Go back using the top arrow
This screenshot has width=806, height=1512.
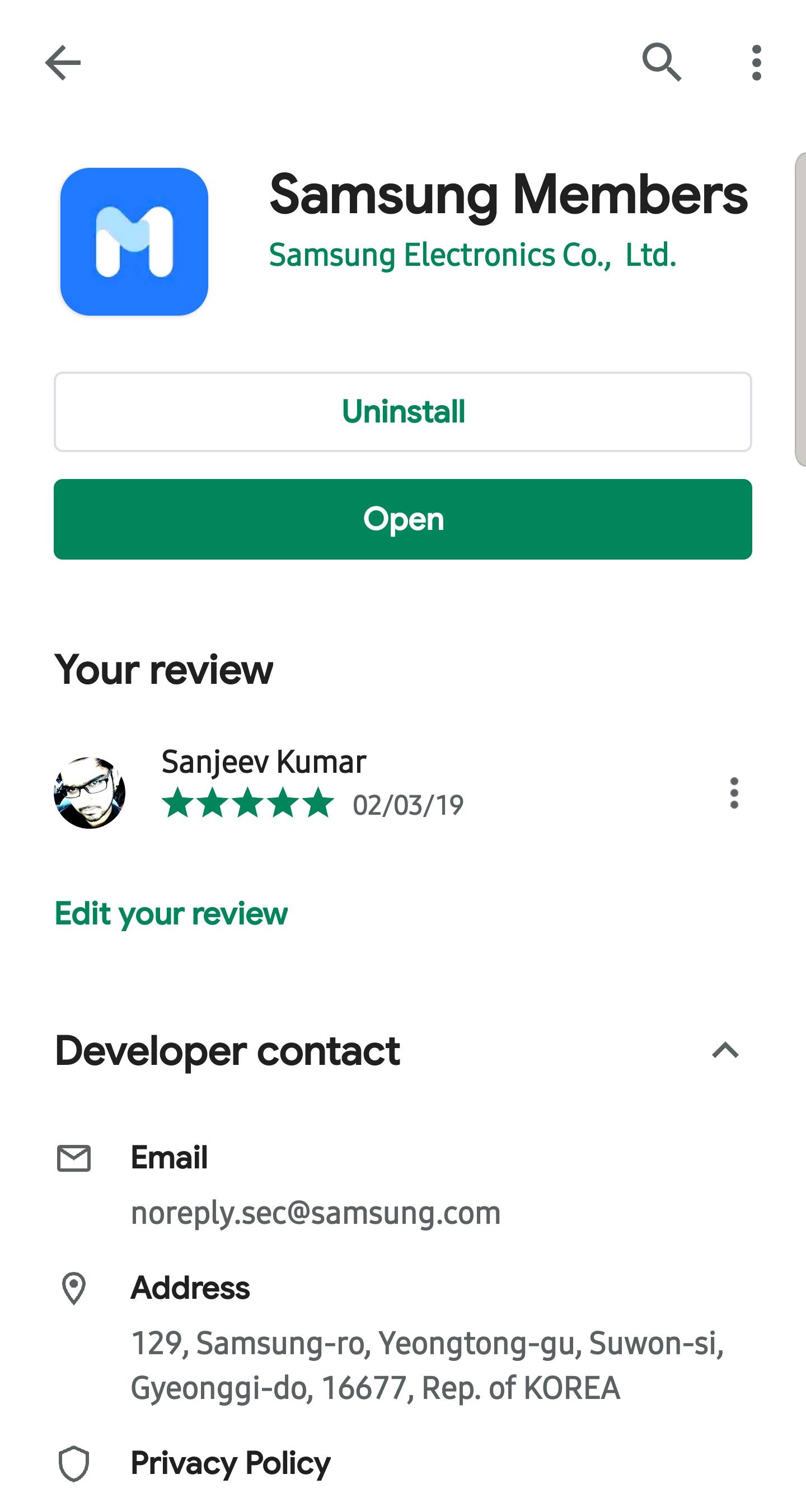(63, 63)
